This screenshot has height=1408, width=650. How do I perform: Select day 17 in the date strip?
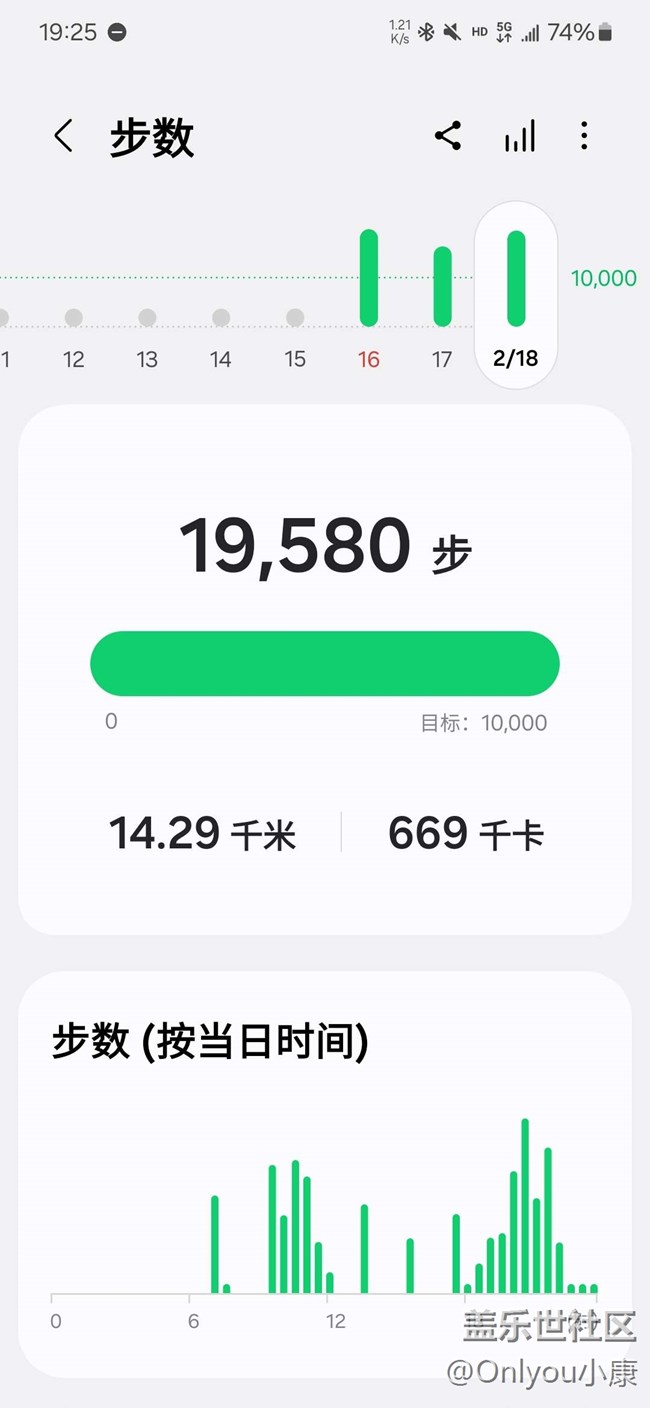click(442, 298)
